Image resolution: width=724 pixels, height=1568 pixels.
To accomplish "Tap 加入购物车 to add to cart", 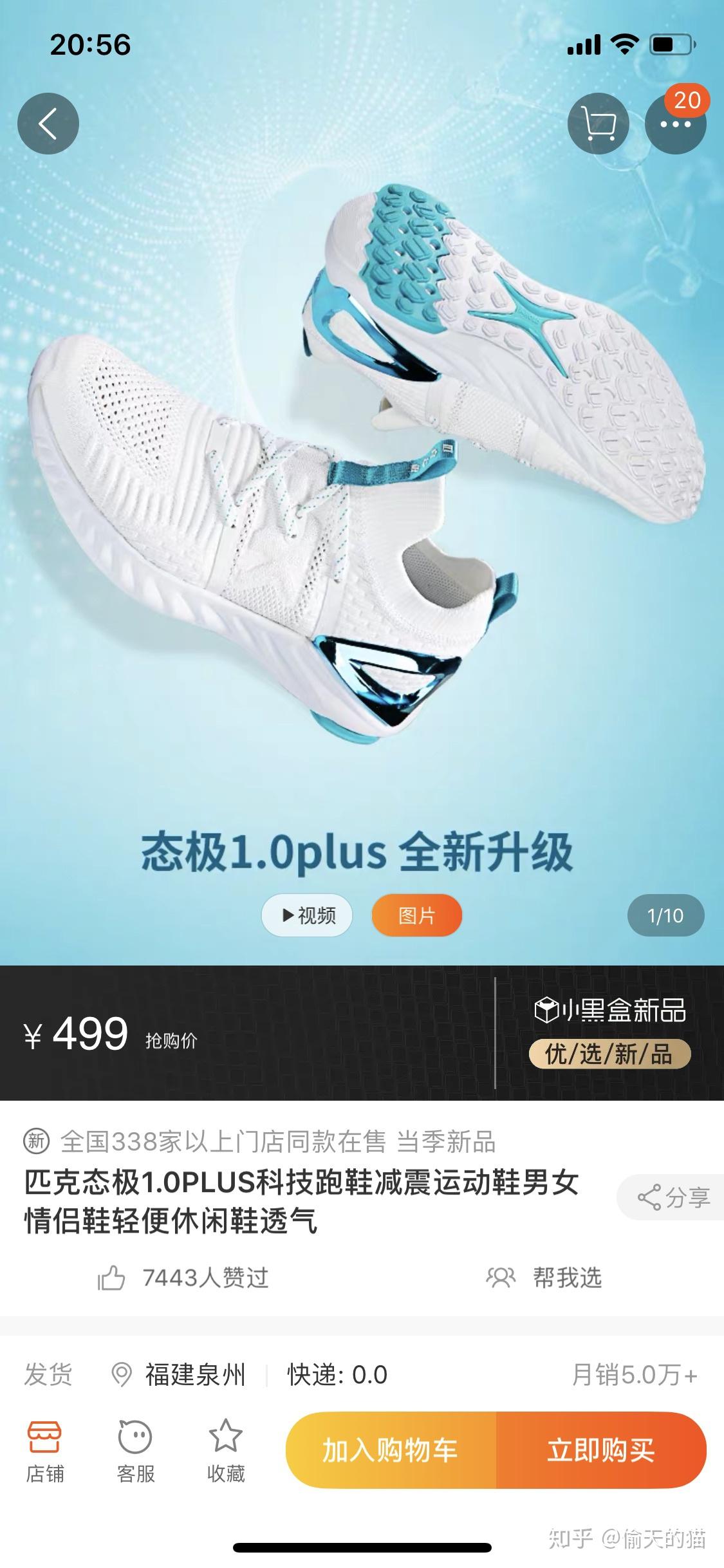I will [391, 1450].
